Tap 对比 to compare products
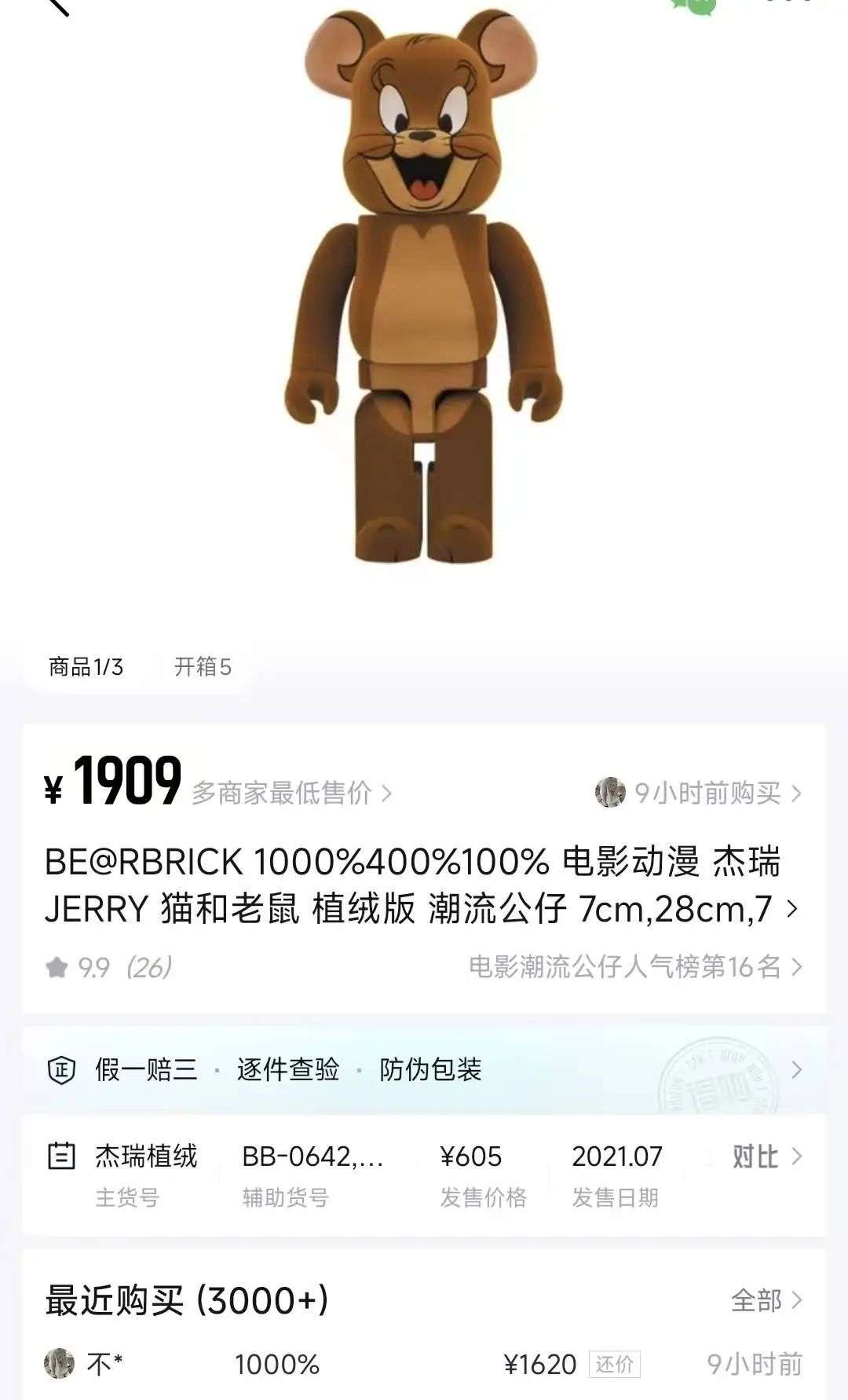This screenshot has height=1400, width=848. pyautogui.click(x=765, y=1156)
